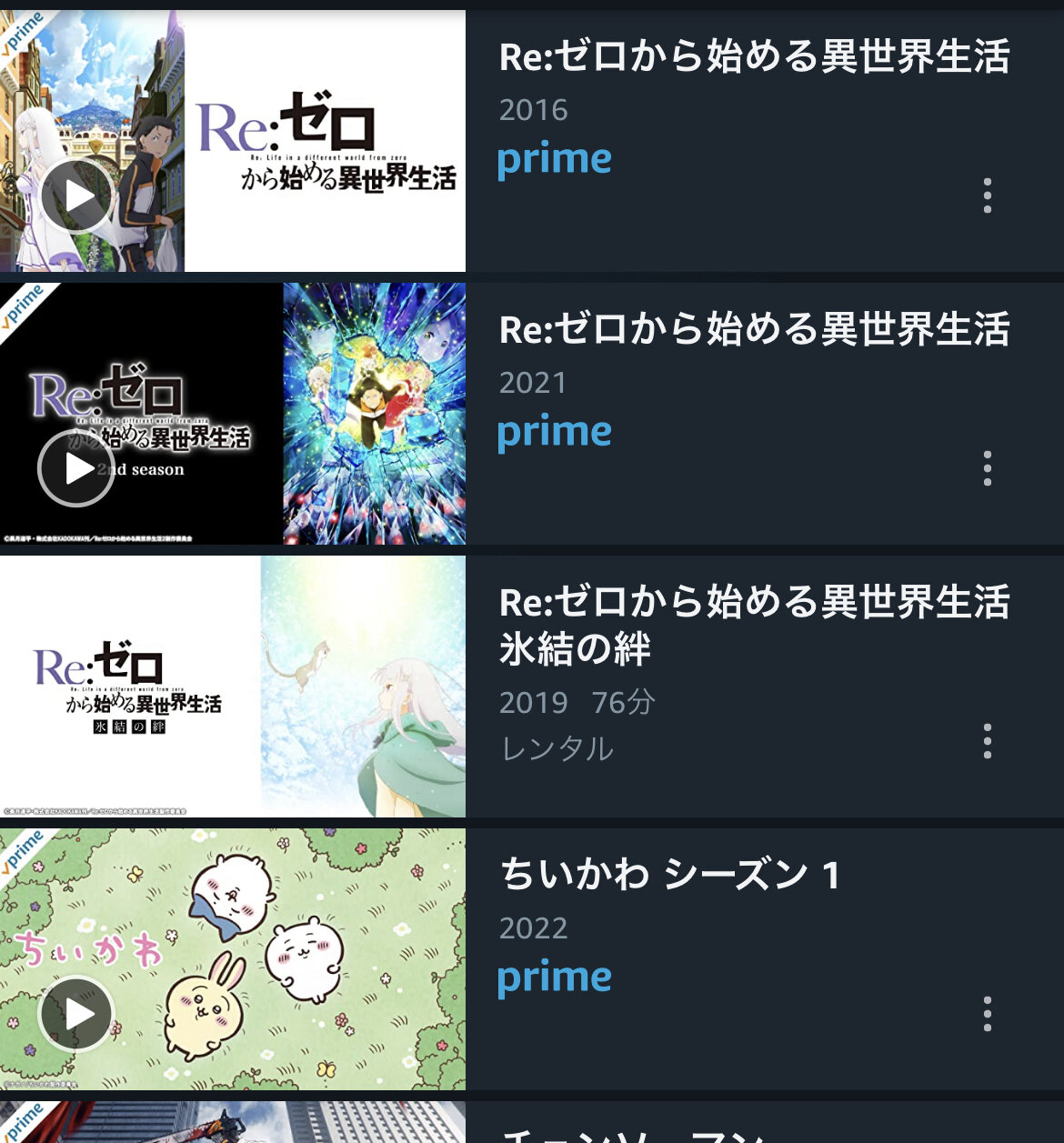This screenshot has width=1064, height=1143.
Task: Open the Re:ゼロから始める異世界生活 2021 title
Action: point(754,329)
